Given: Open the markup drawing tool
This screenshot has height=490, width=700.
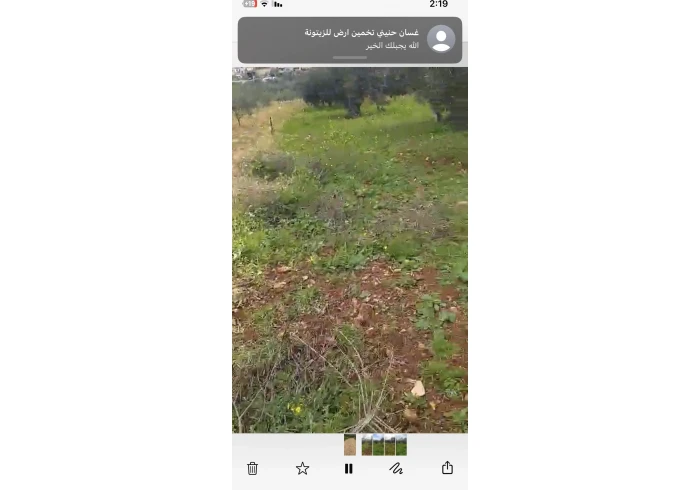Looking at the screenshot, I should 396,468.
